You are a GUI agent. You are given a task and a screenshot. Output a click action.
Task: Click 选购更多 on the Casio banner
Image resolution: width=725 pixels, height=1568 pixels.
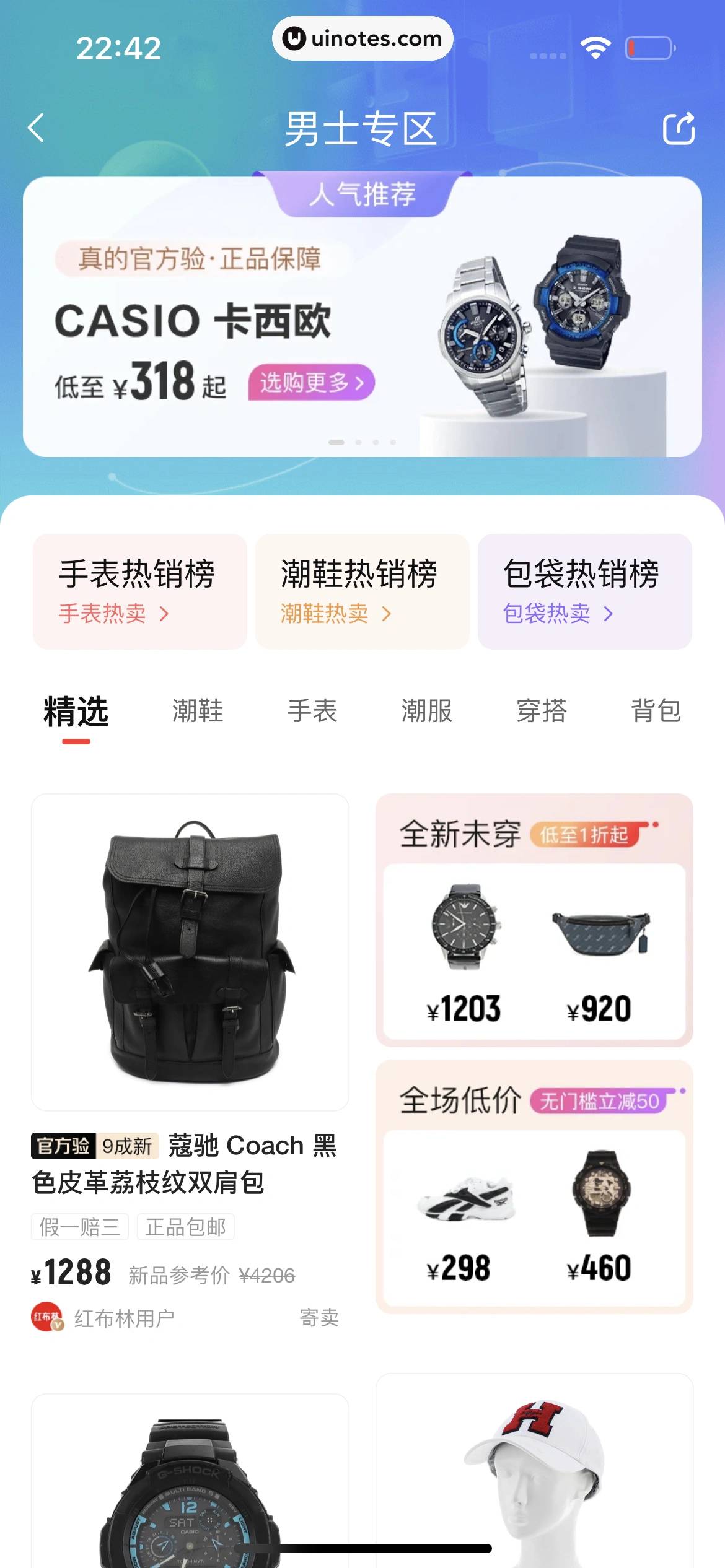pyautogui.click(x=312, y=383)
